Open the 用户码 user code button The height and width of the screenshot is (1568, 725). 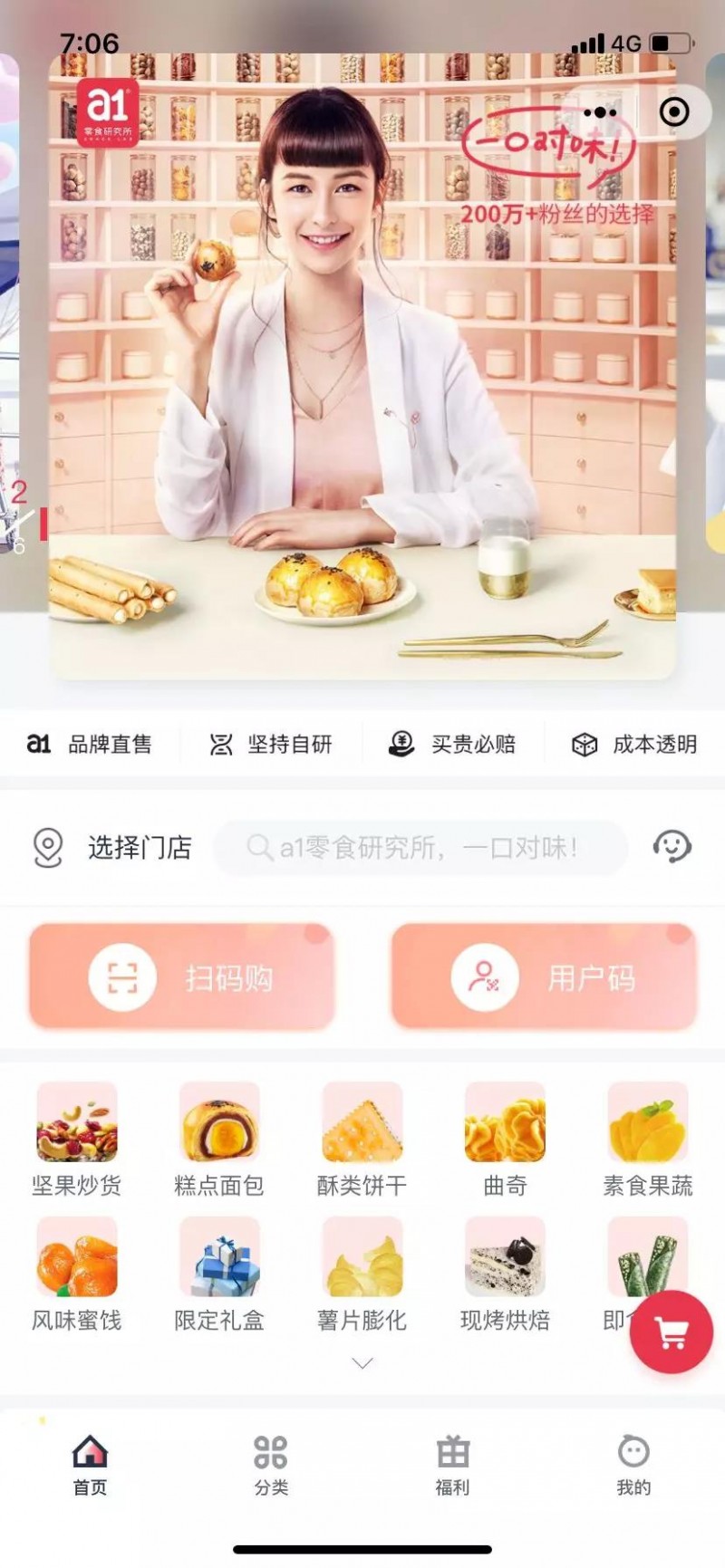pos(544,977)
